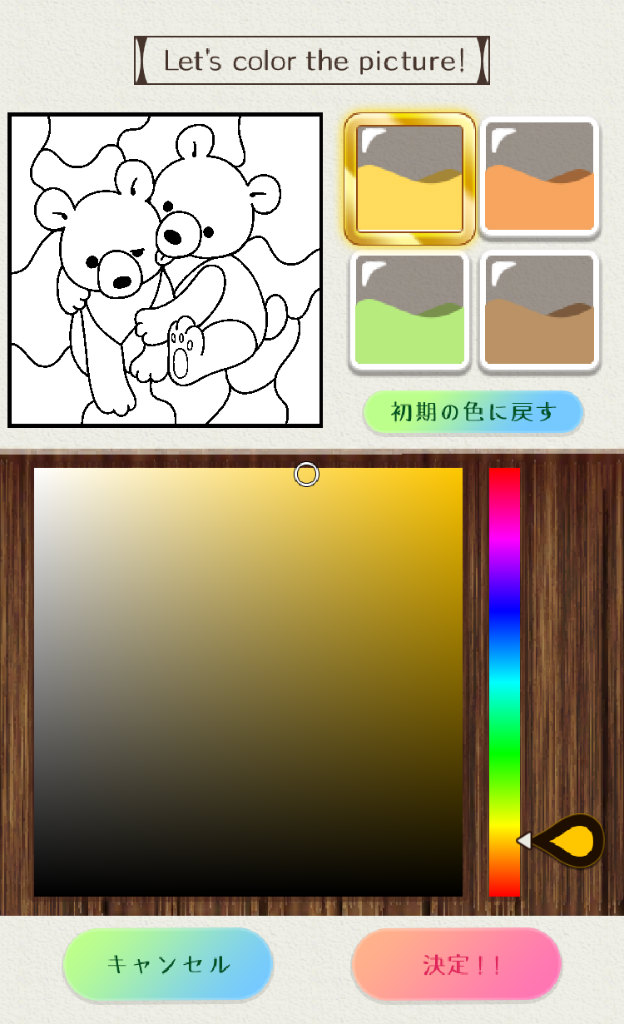
Task: Select the orange color swatch
Action: [539, 178]
